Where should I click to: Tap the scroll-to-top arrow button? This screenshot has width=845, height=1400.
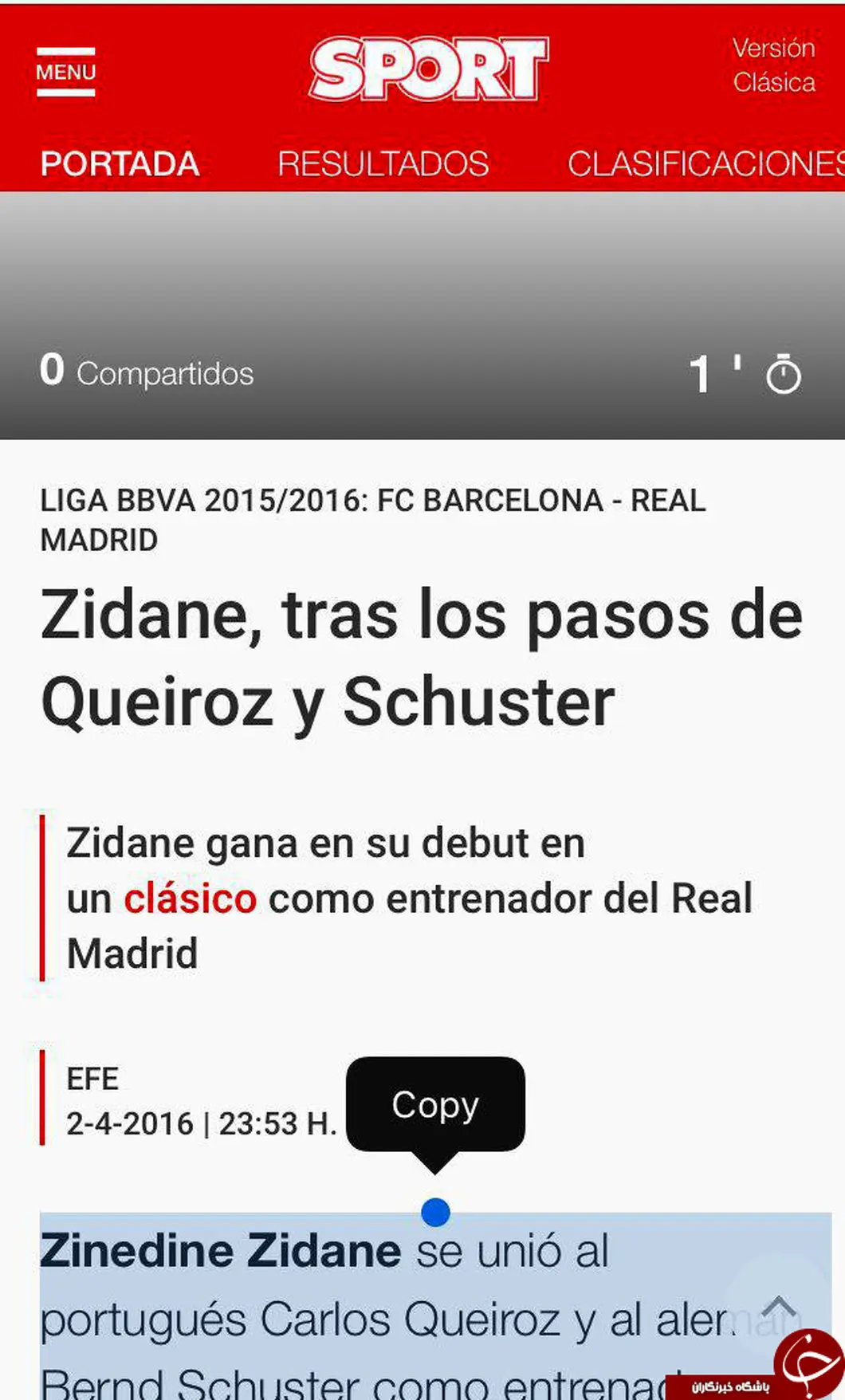(778, 1308)
